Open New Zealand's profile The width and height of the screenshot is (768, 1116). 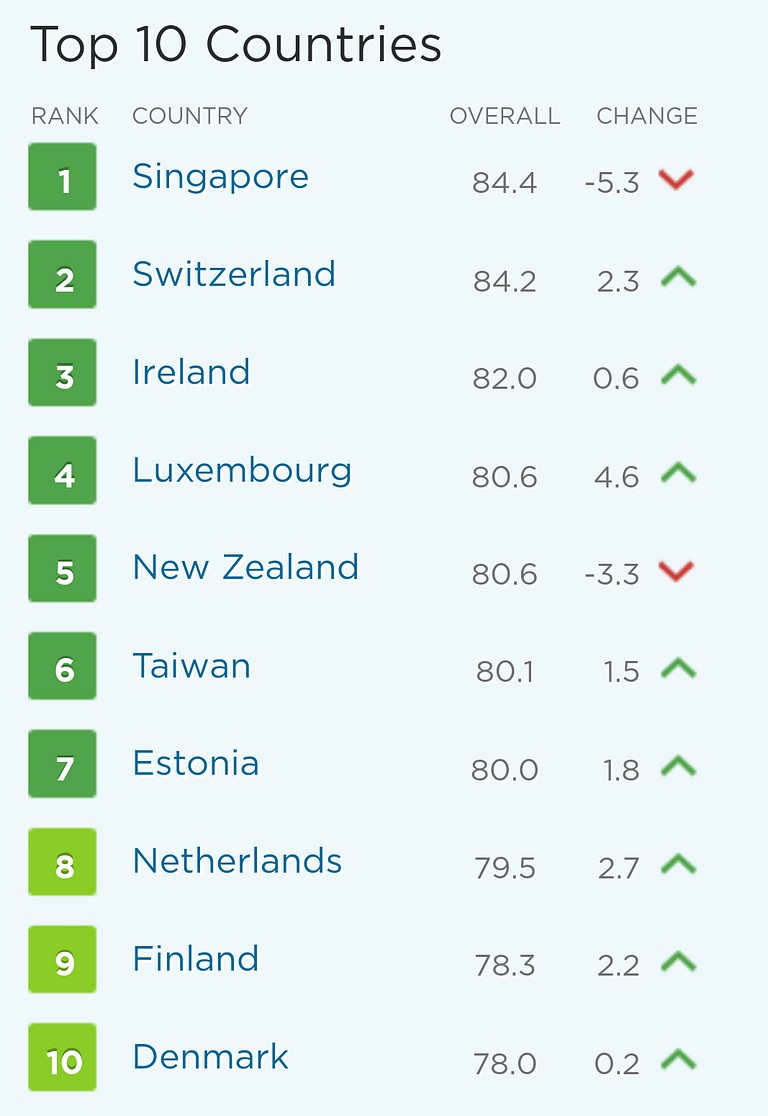(245, 568)
